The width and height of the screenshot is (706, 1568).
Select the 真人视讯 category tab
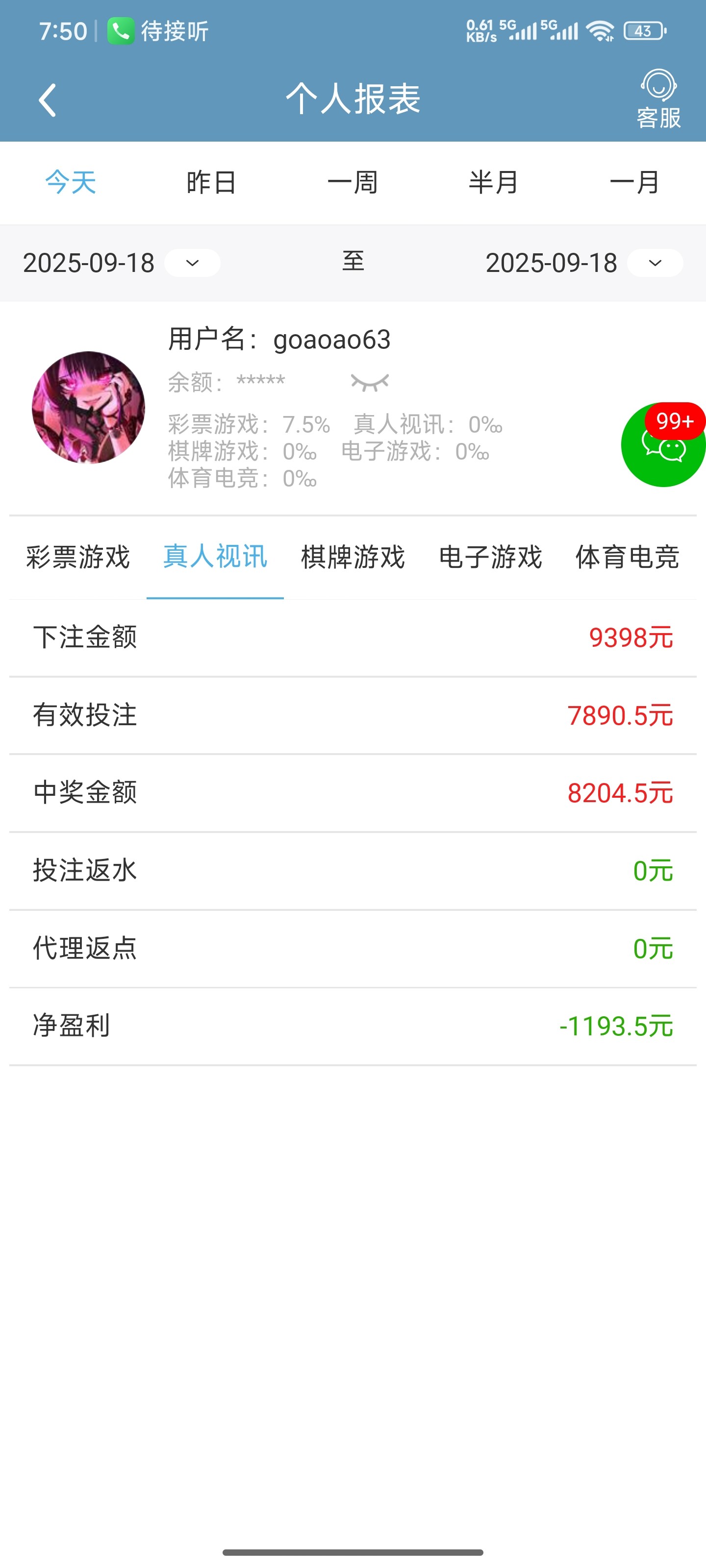215,557
